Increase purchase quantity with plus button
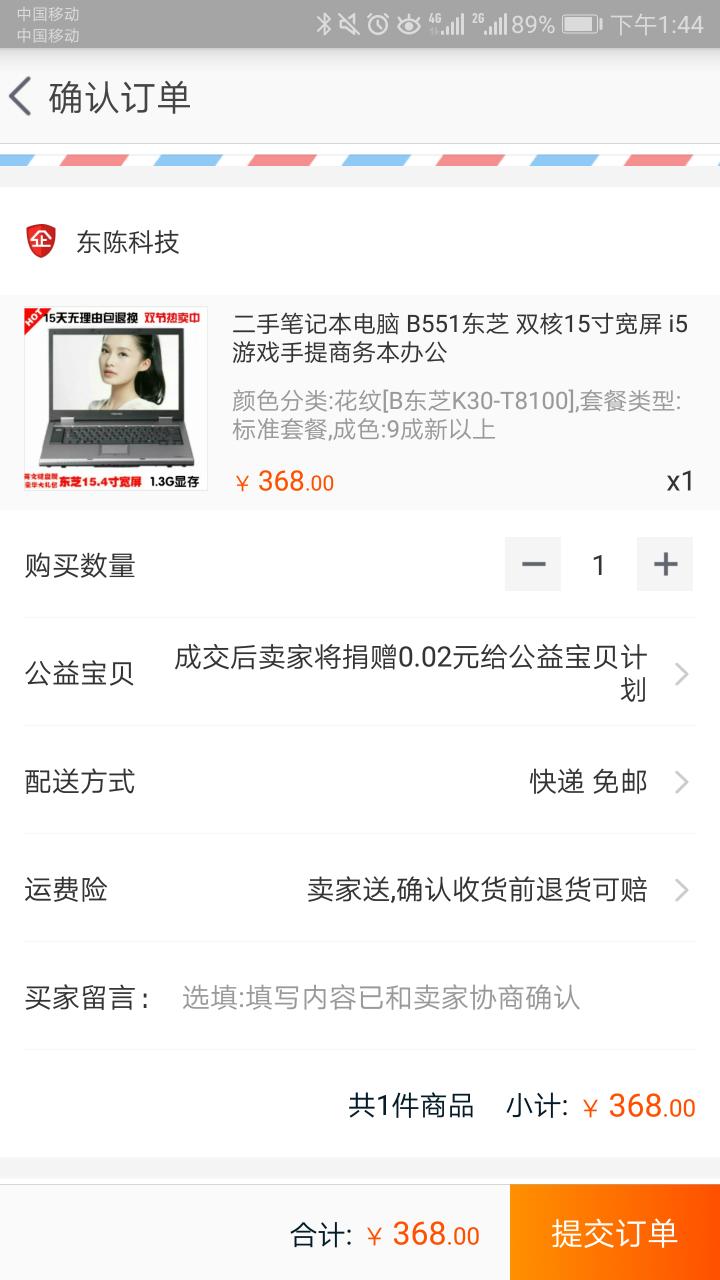The width and height of the screenshot is (720, 1280). tap(665, 565)
